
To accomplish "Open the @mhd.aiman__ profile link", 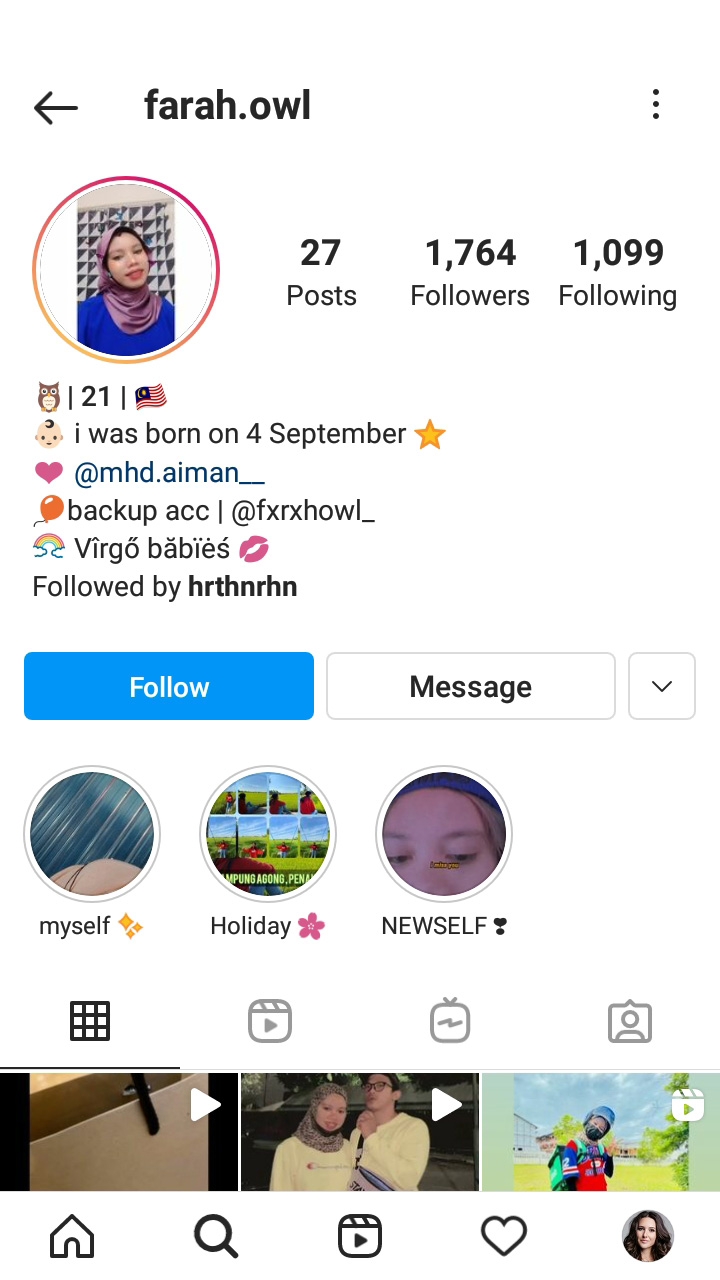I will coord(169,472).
